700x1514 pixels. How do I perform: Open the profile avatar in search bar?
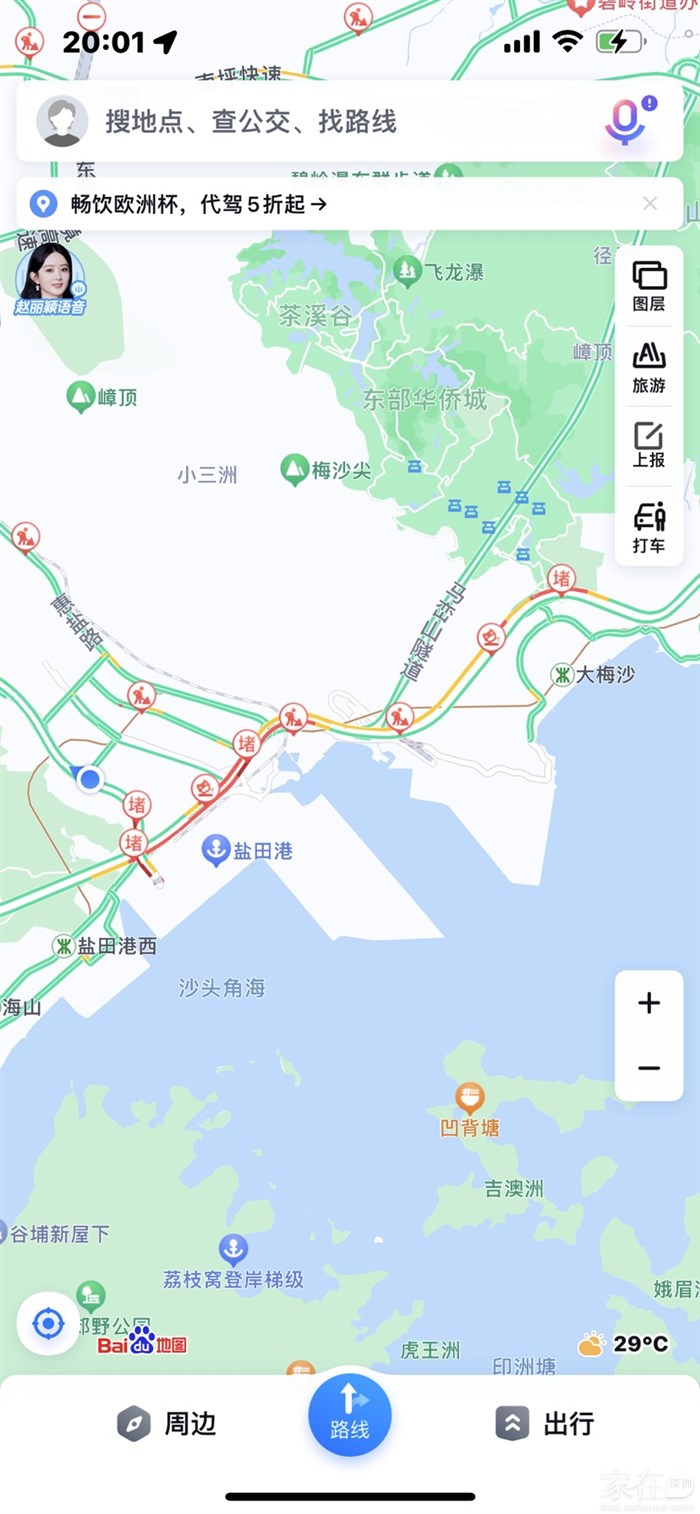[62, 122]
